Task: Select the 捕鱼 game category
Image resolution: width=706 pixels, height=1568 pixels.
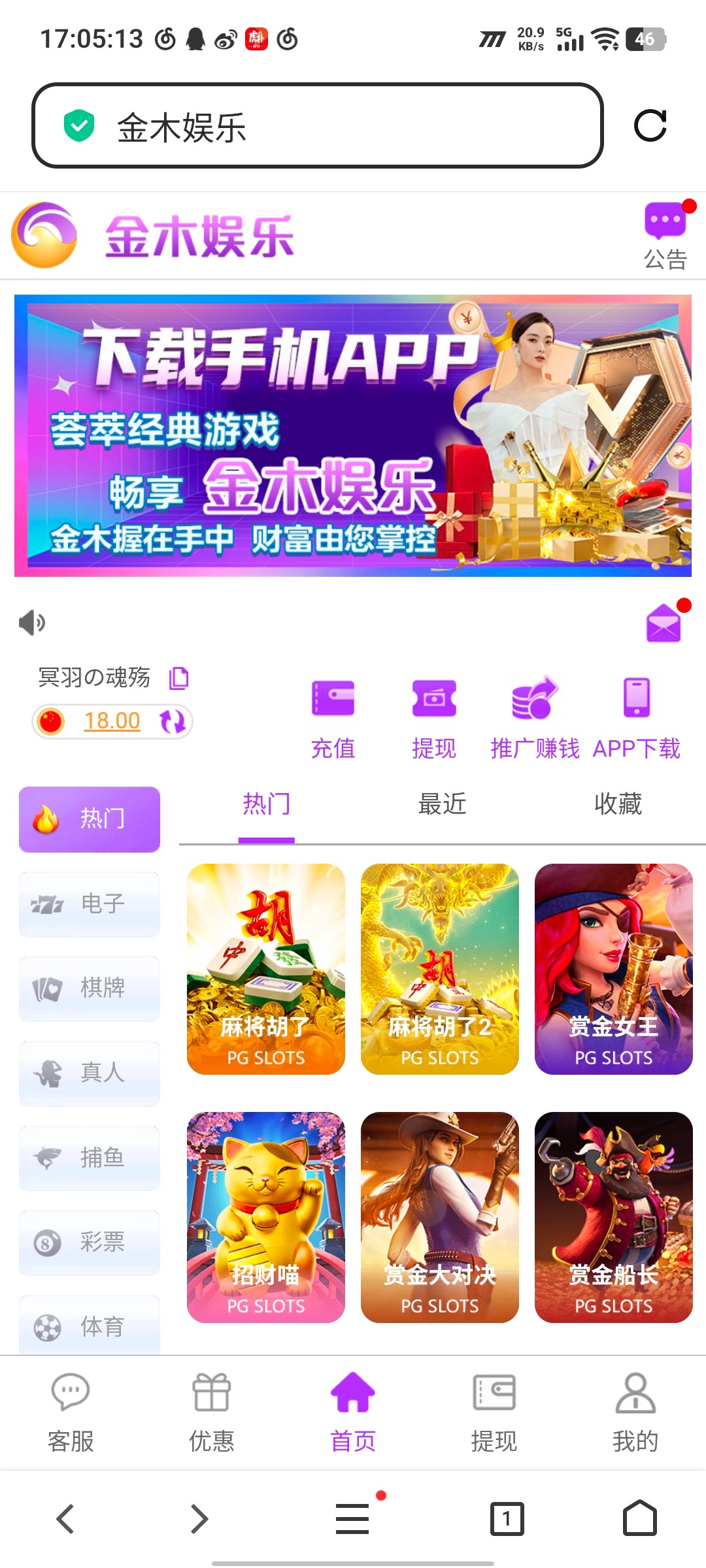Action: pyautogui.click(x=90, y=1157)
